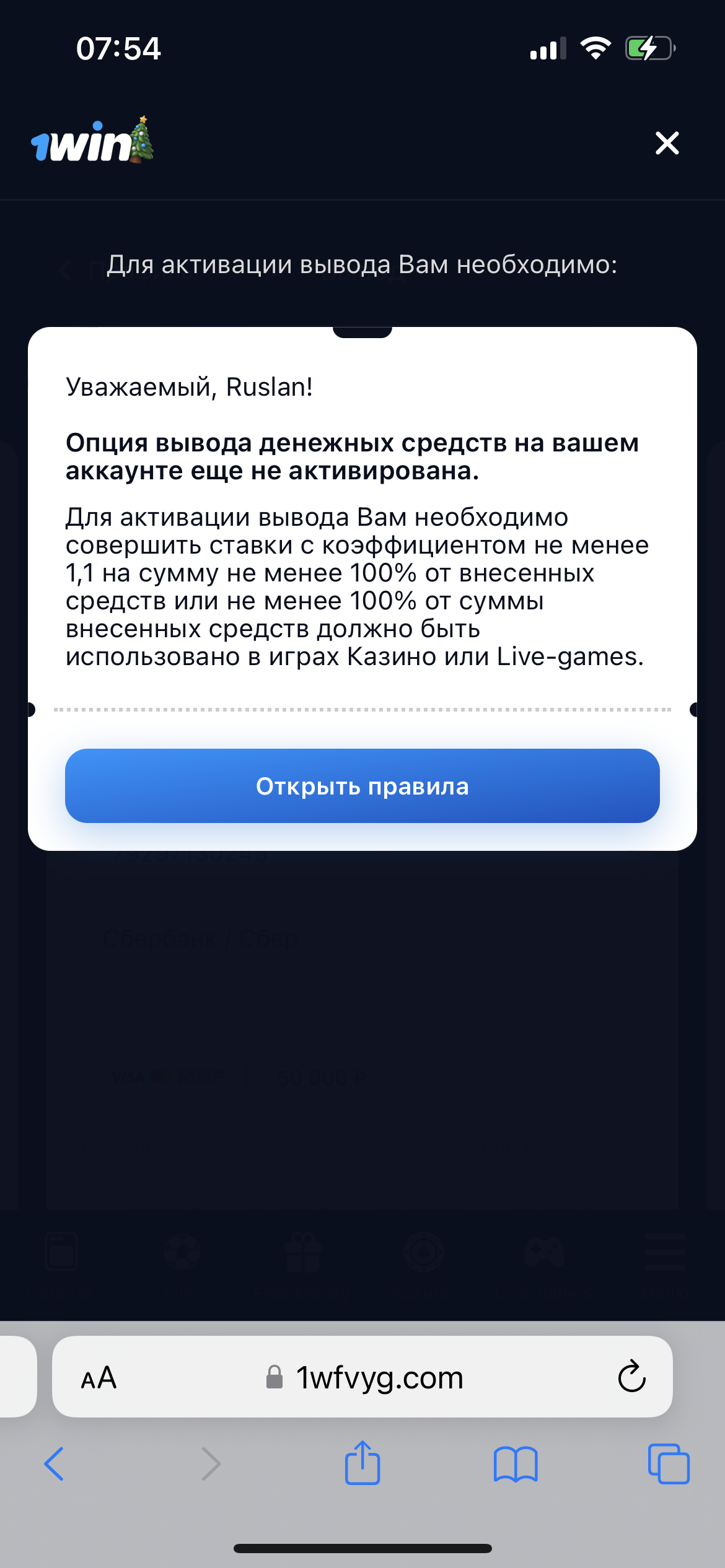Image resolution: width=725 pixels, height=1568 pixels.
Task: Tap the 1wfvyg.com address bar
Action: [x=378, y=1378]
